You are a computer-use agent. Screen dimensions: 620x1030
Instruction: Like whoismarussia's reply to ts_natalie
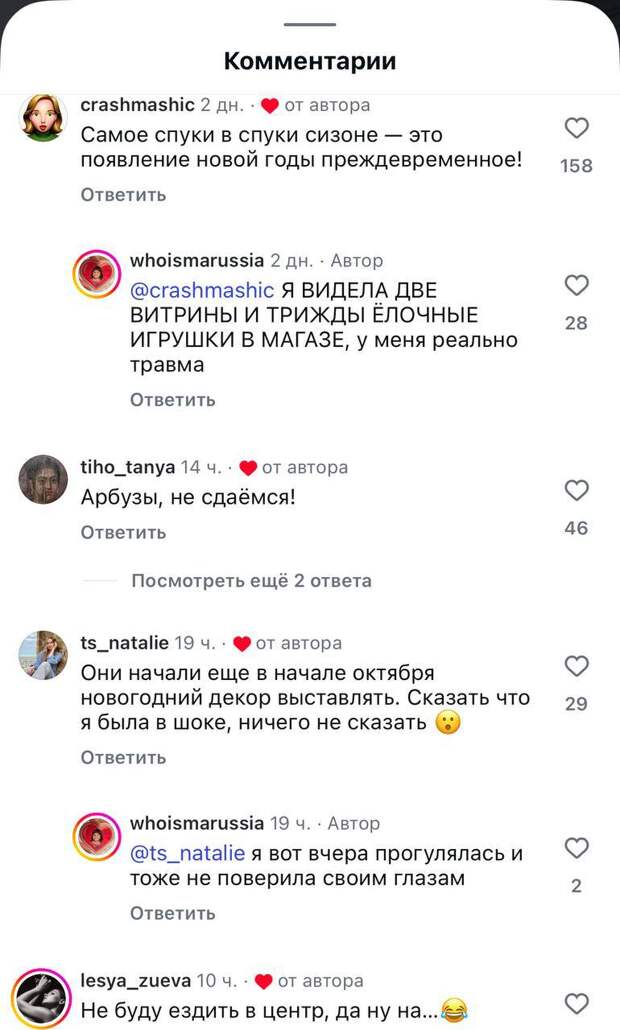click(x=577, y=848)
